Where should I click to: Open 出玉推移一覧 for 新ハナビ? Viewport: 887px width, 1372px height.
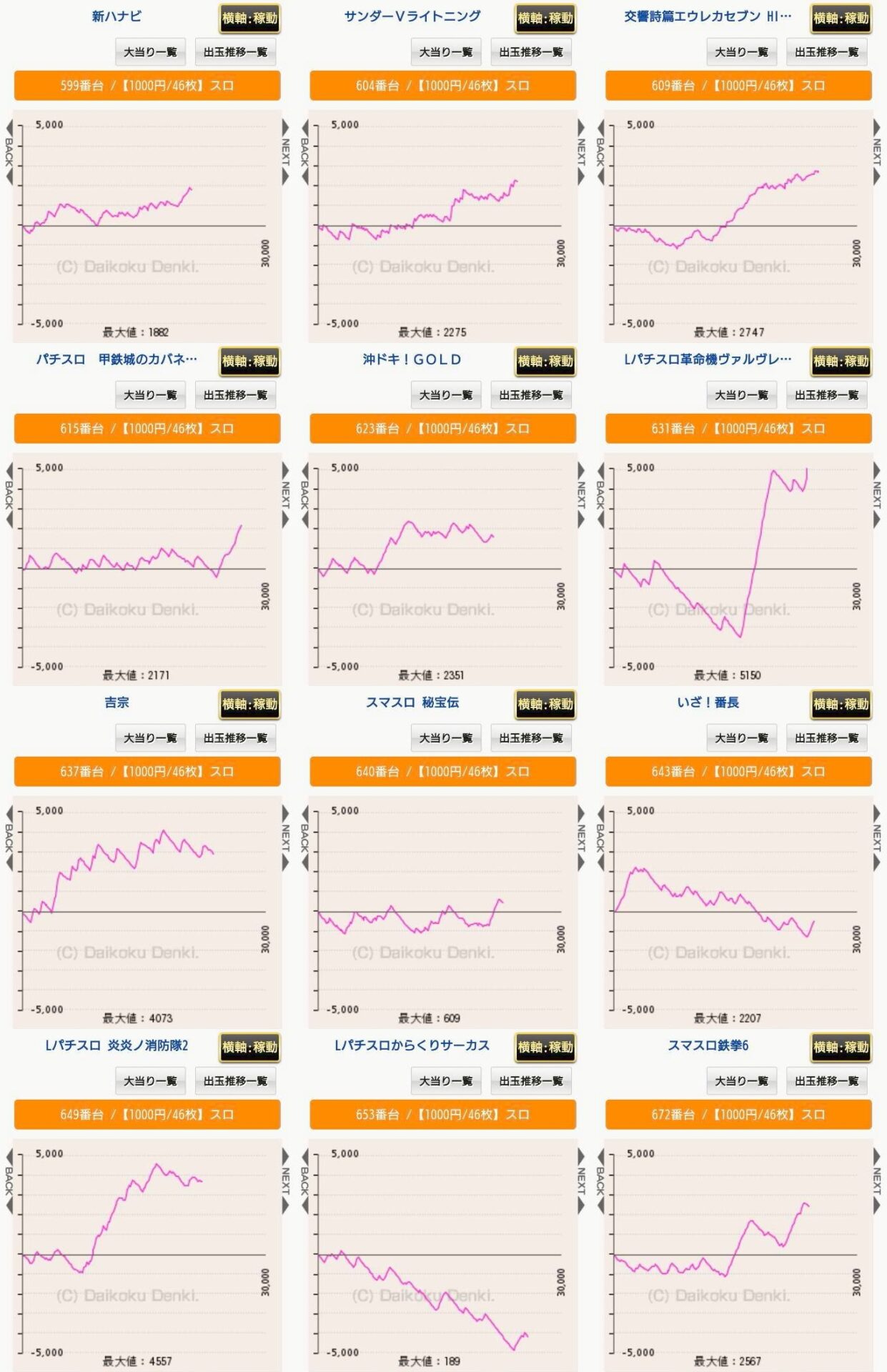pyautogui.click(x=235, y=52)
